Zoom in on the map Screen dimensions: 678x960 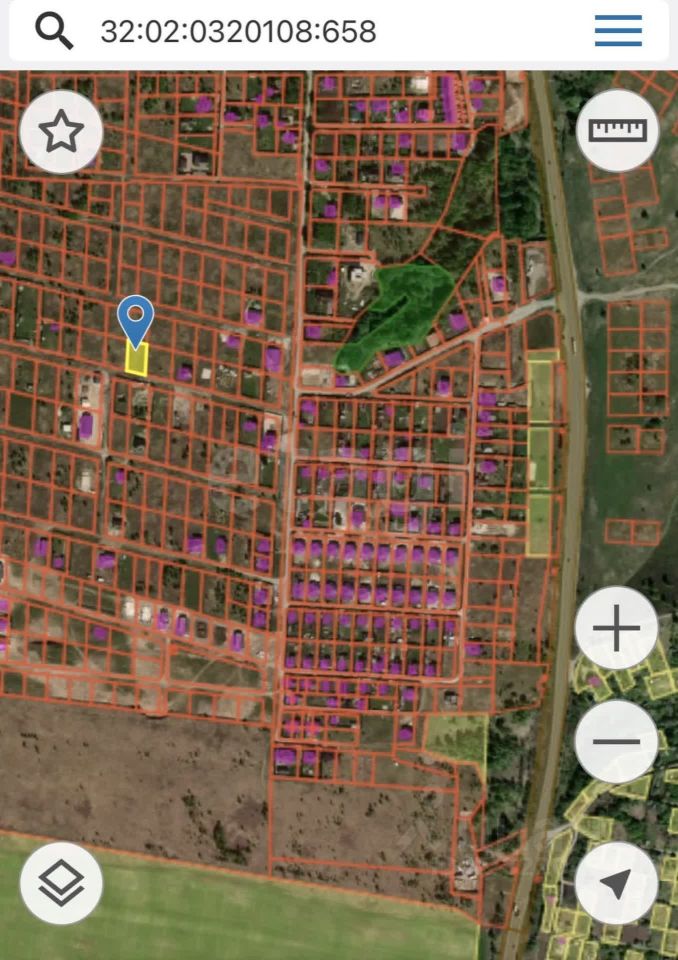click(x=616, y=629)
